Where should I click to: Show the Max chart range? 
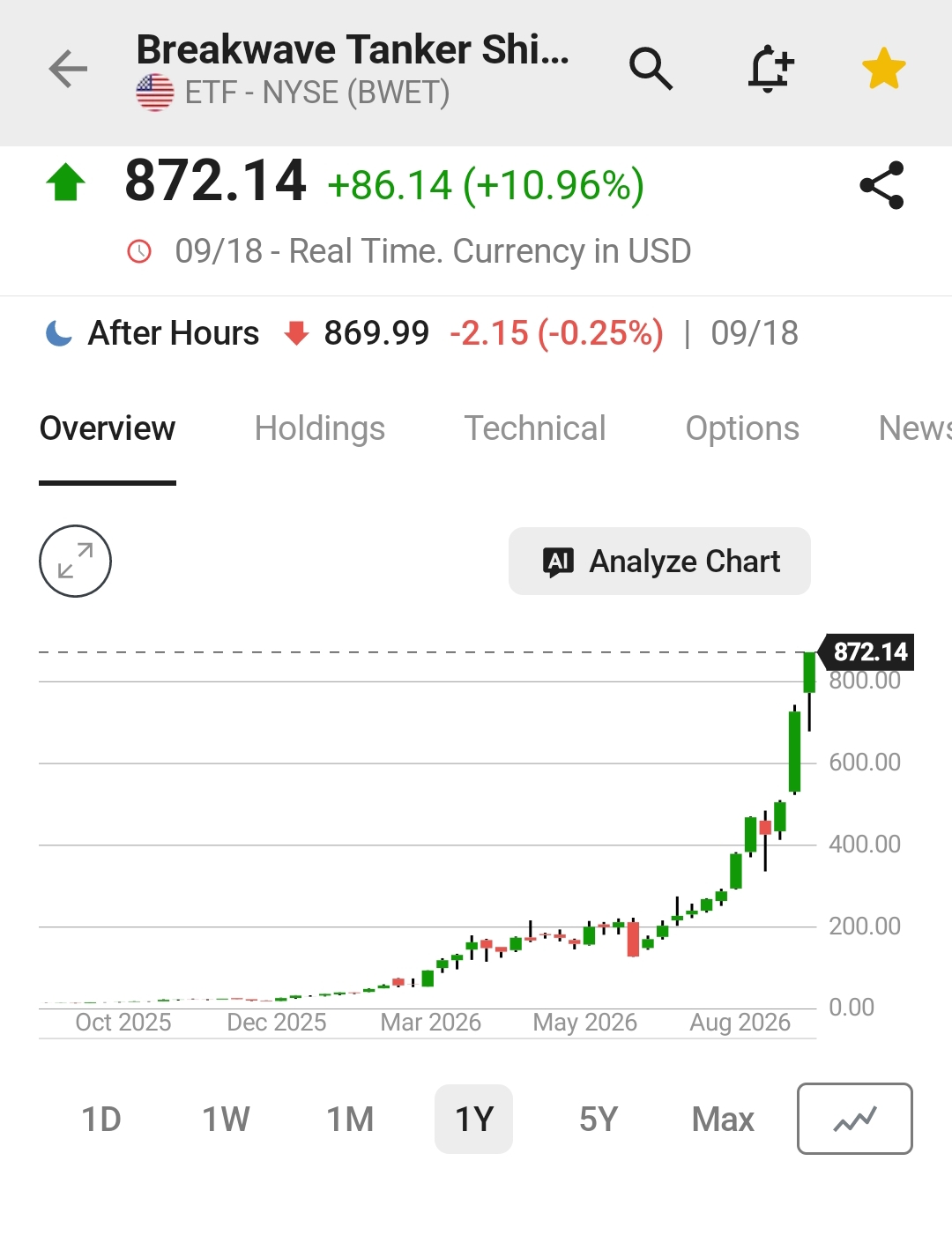click(x=723, y=1119)
